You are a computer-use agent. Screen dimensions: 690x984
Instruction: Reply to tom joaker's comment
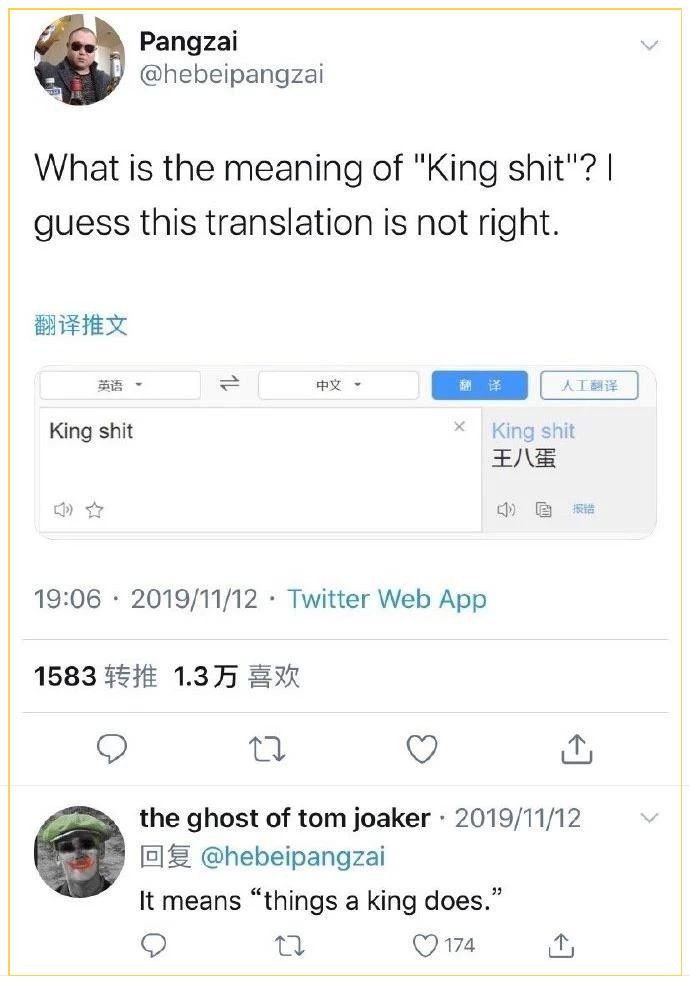tap(154, 945)
